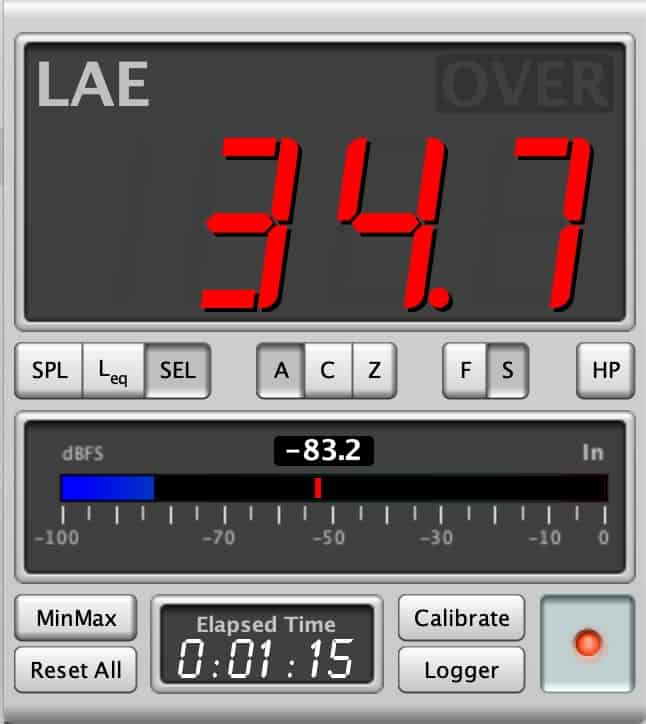Viewport: 646px width, 724px height.
Task: Tap Reset All
Action: (x=76, y=669)
